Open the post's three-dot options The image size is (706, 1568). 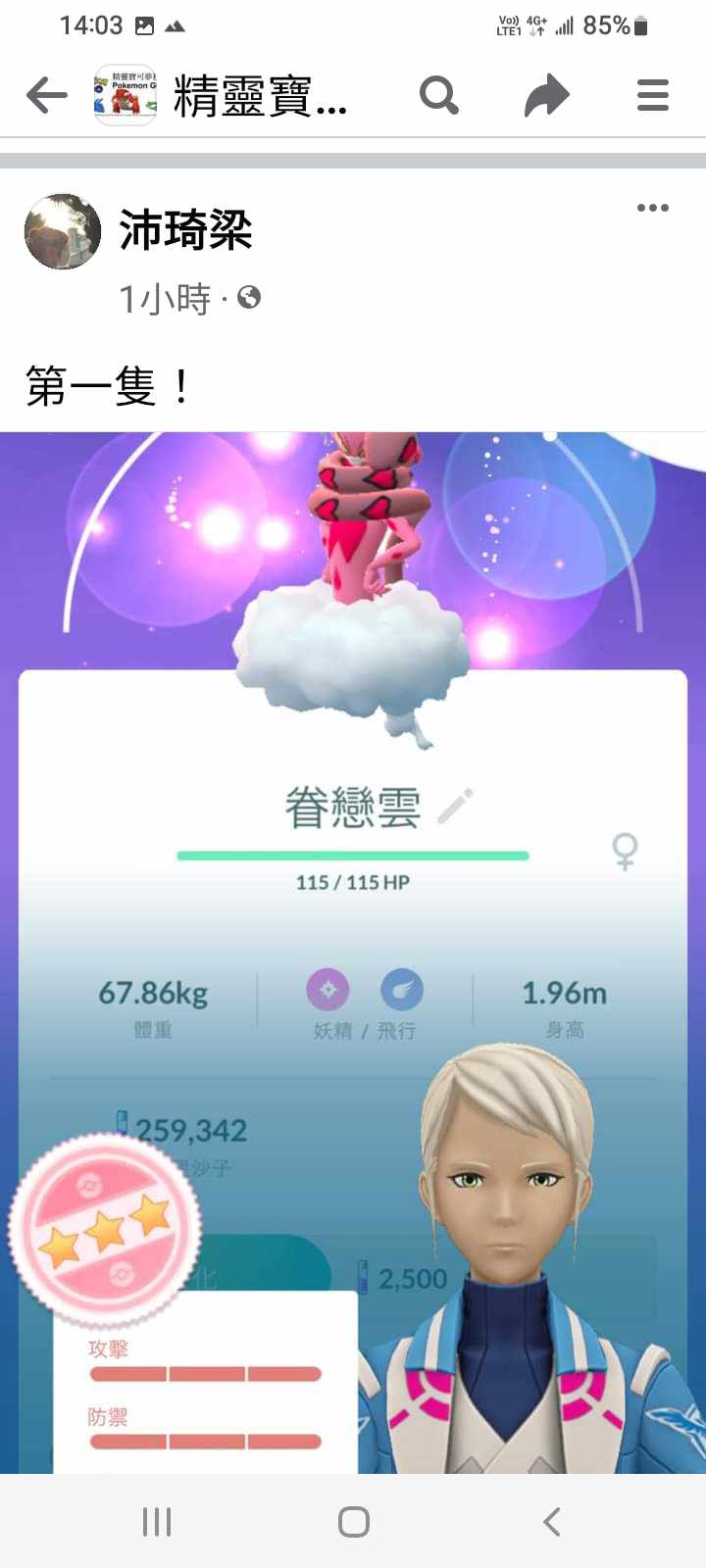652,208
